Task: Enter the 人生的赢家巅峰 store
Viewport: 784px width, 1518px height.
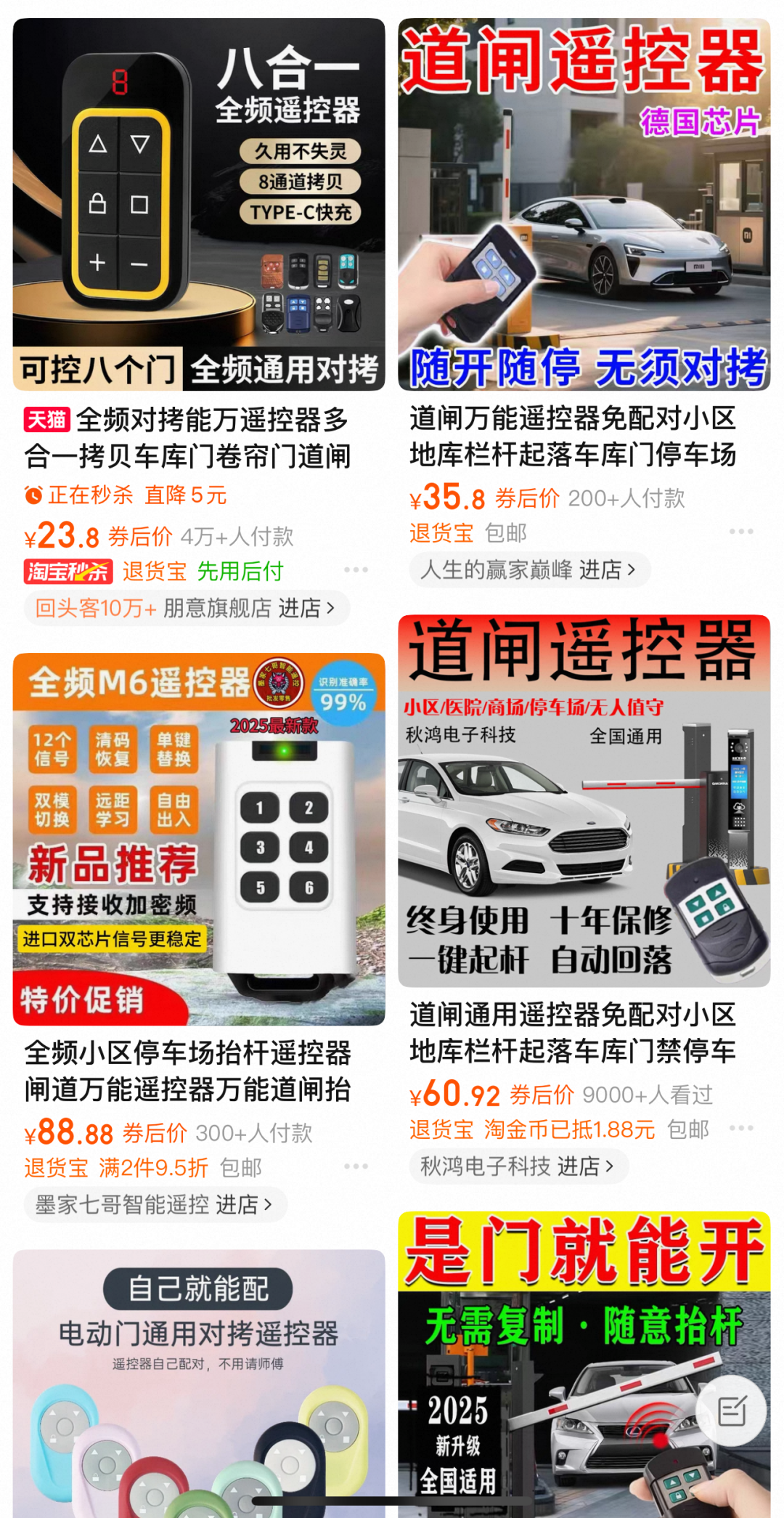Action: 528,569
